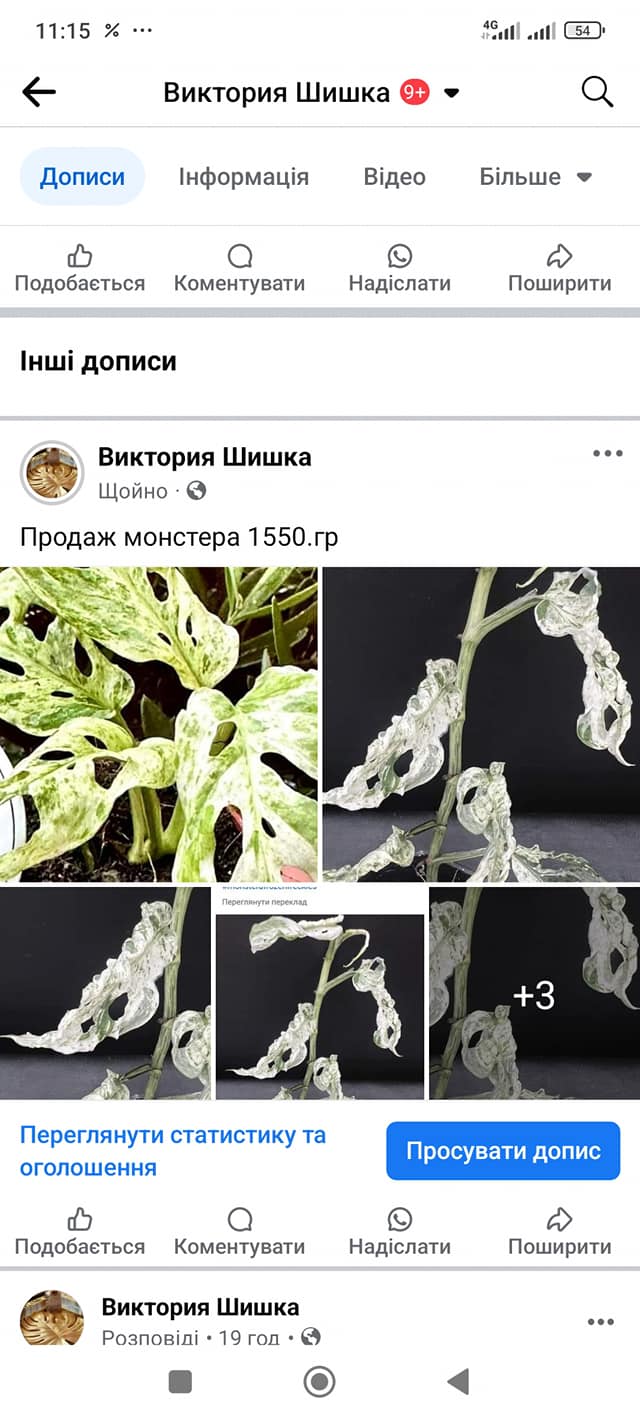
Task: Tap the system back triangle
Action: pyautogui.click(x=458, y=1382)
